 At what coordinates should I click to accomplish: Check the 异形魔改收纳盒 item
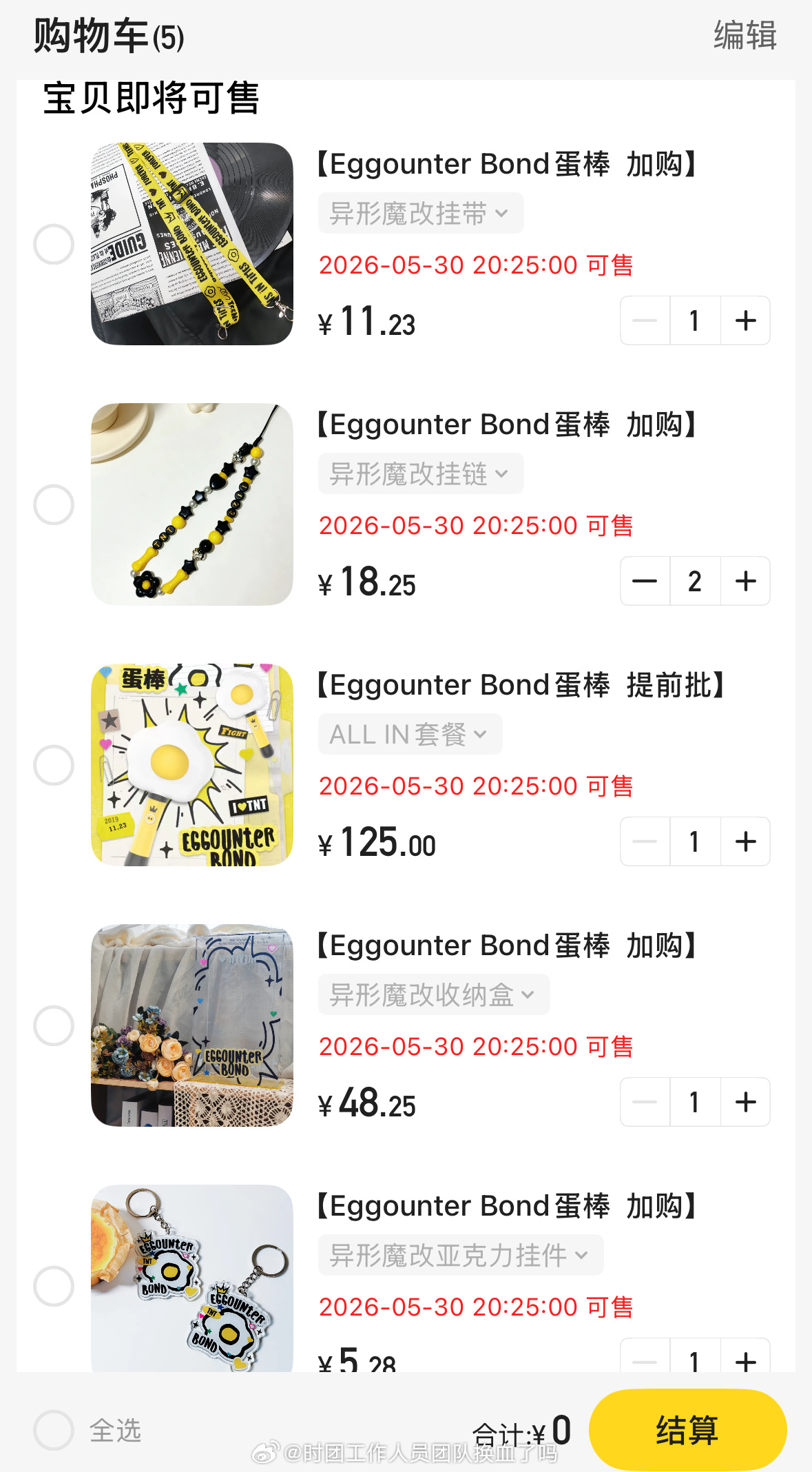coord(54,1025)
